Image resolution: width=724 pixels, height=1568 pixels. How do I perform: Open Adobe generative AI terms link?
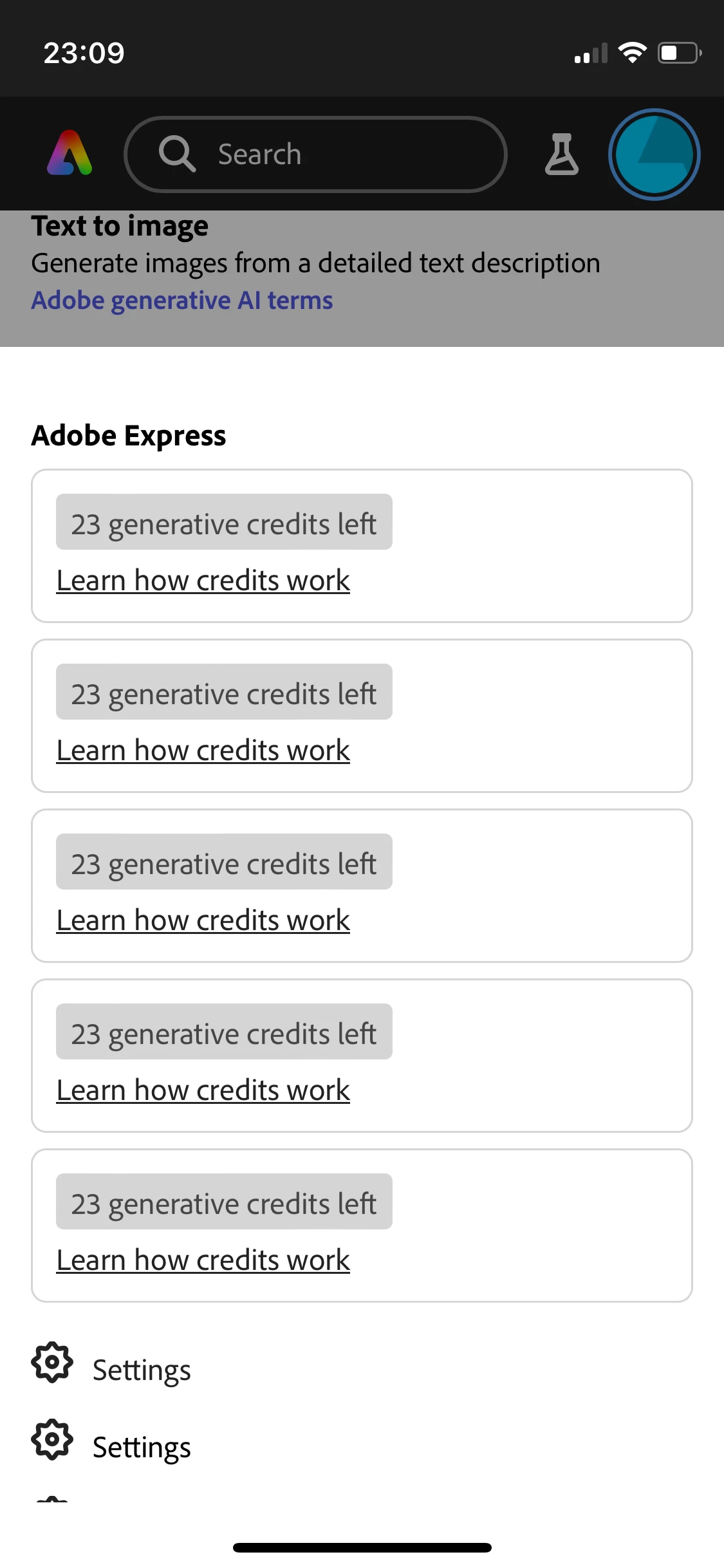point(182,301)
